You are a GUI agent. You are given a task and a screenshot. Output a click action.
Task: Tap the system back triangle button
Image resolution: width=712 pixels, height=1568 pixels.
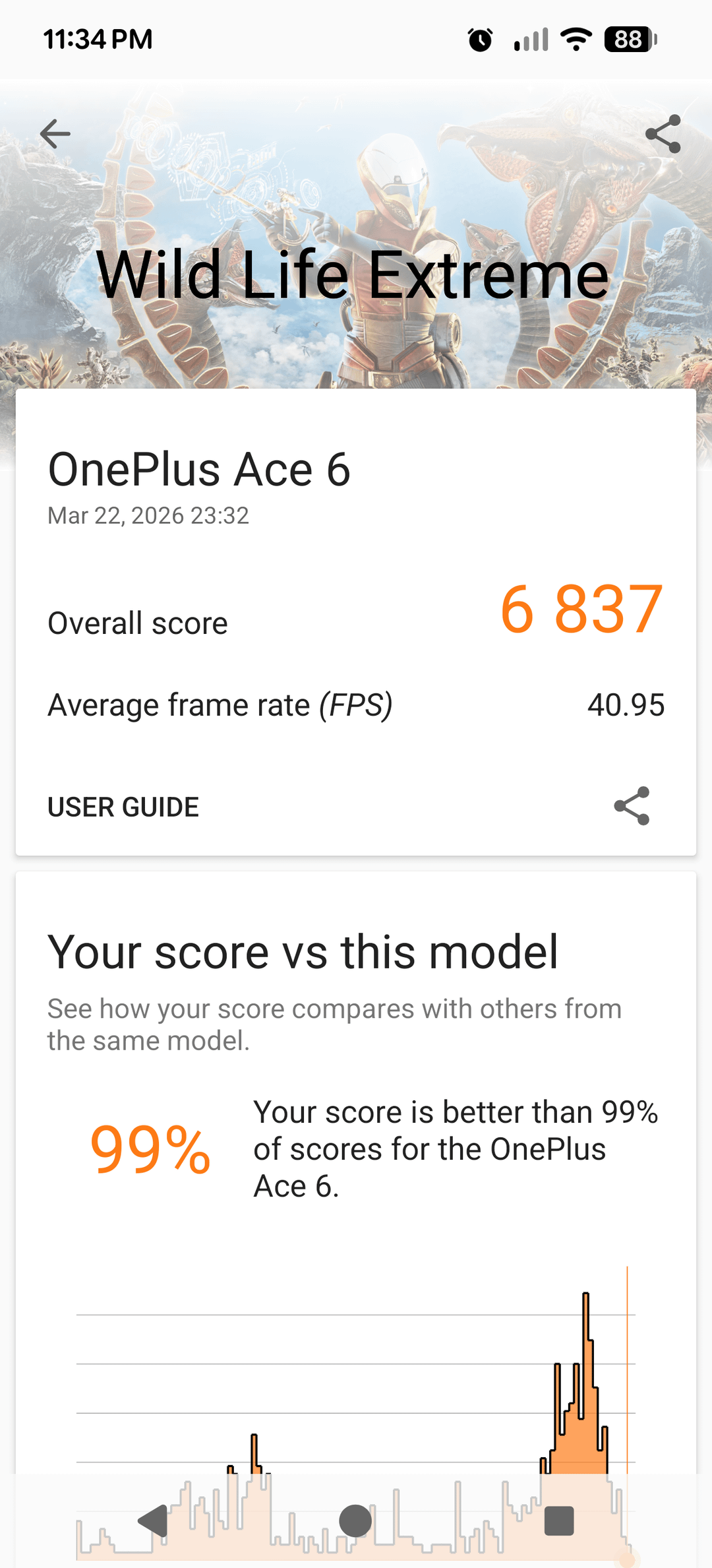(x=154, y=1521)
